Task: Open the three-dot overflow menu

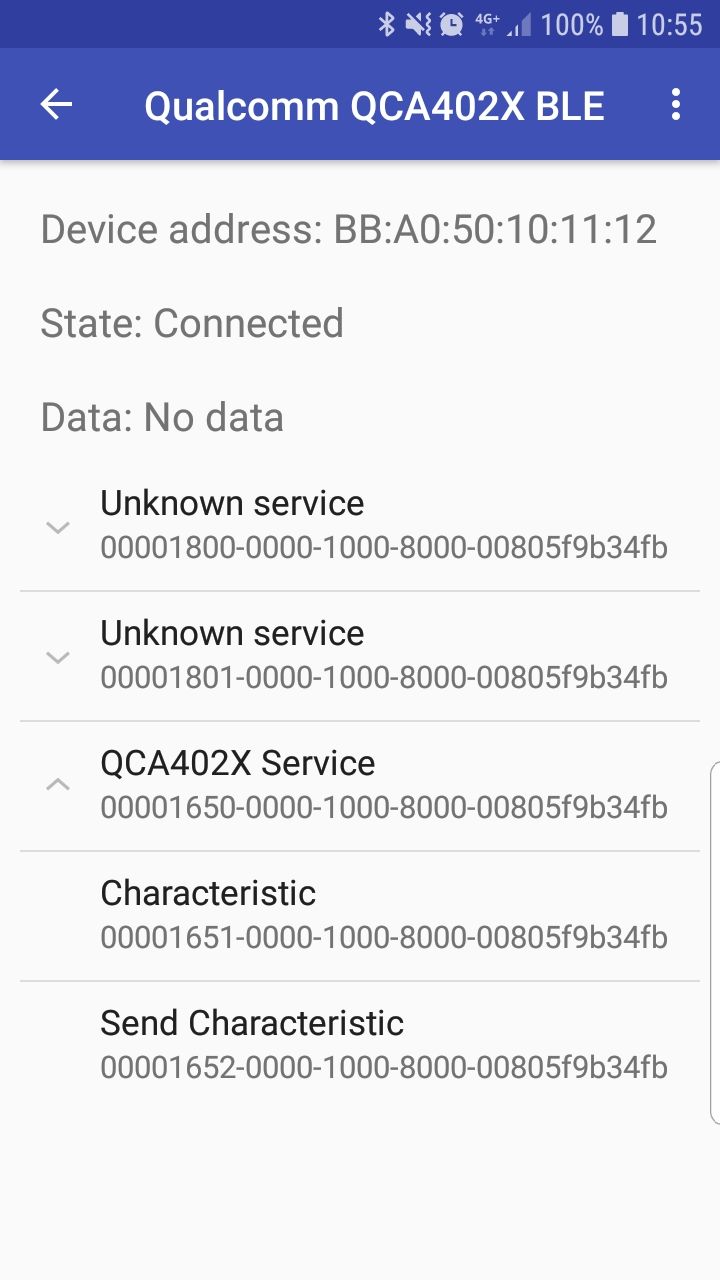Action: coord(676,104)
